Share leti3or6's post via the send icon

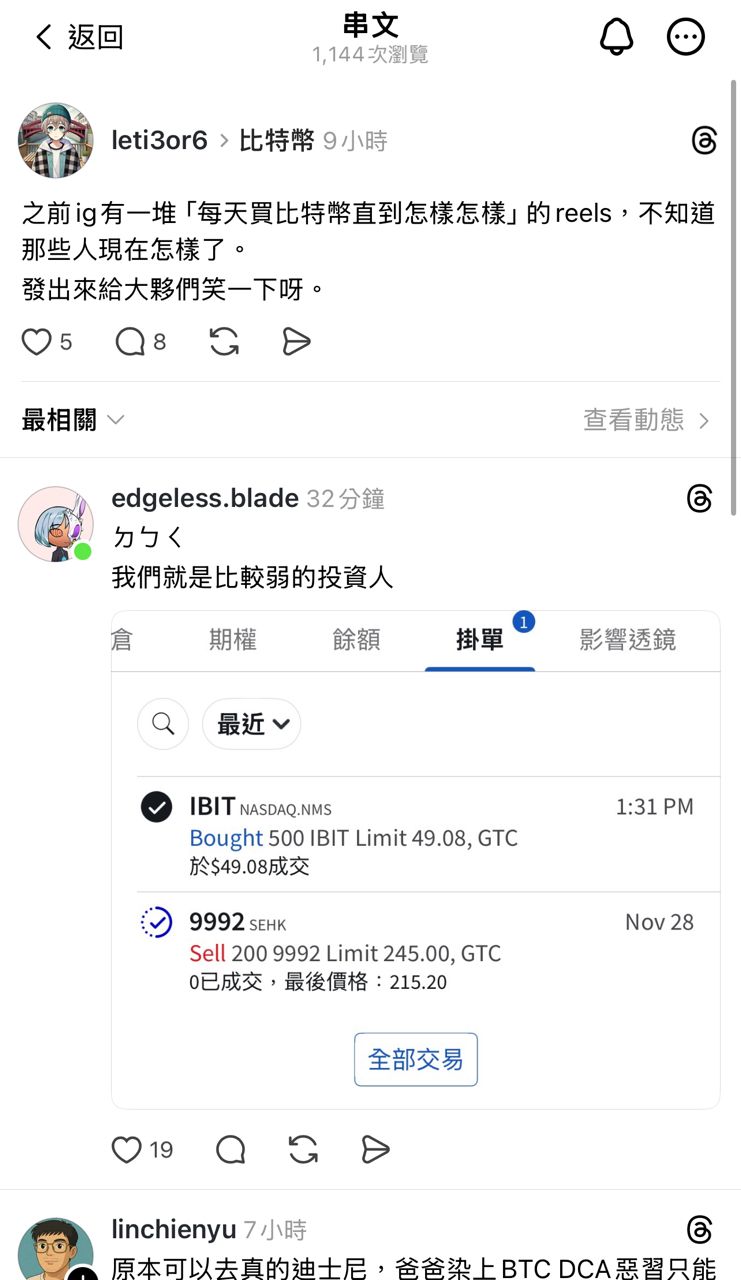(x=296, y=342)
